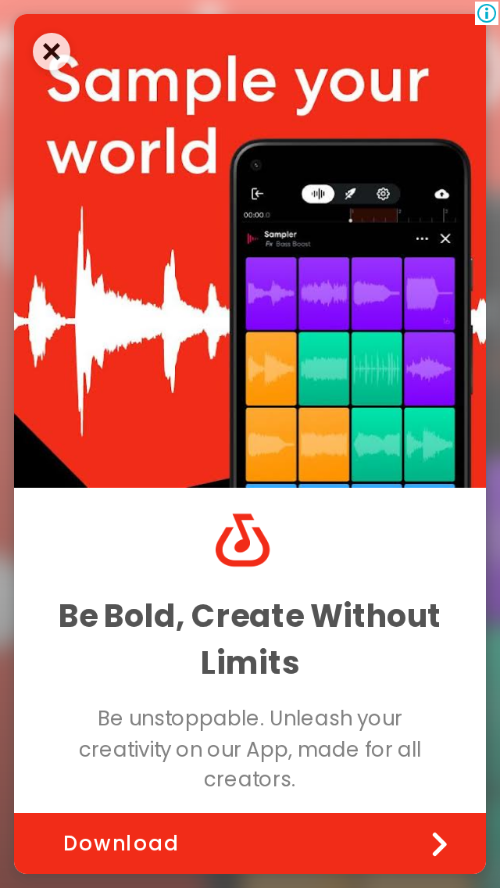
Task: Dismiss the ad with the X button
Action: [x=52, y=52]
